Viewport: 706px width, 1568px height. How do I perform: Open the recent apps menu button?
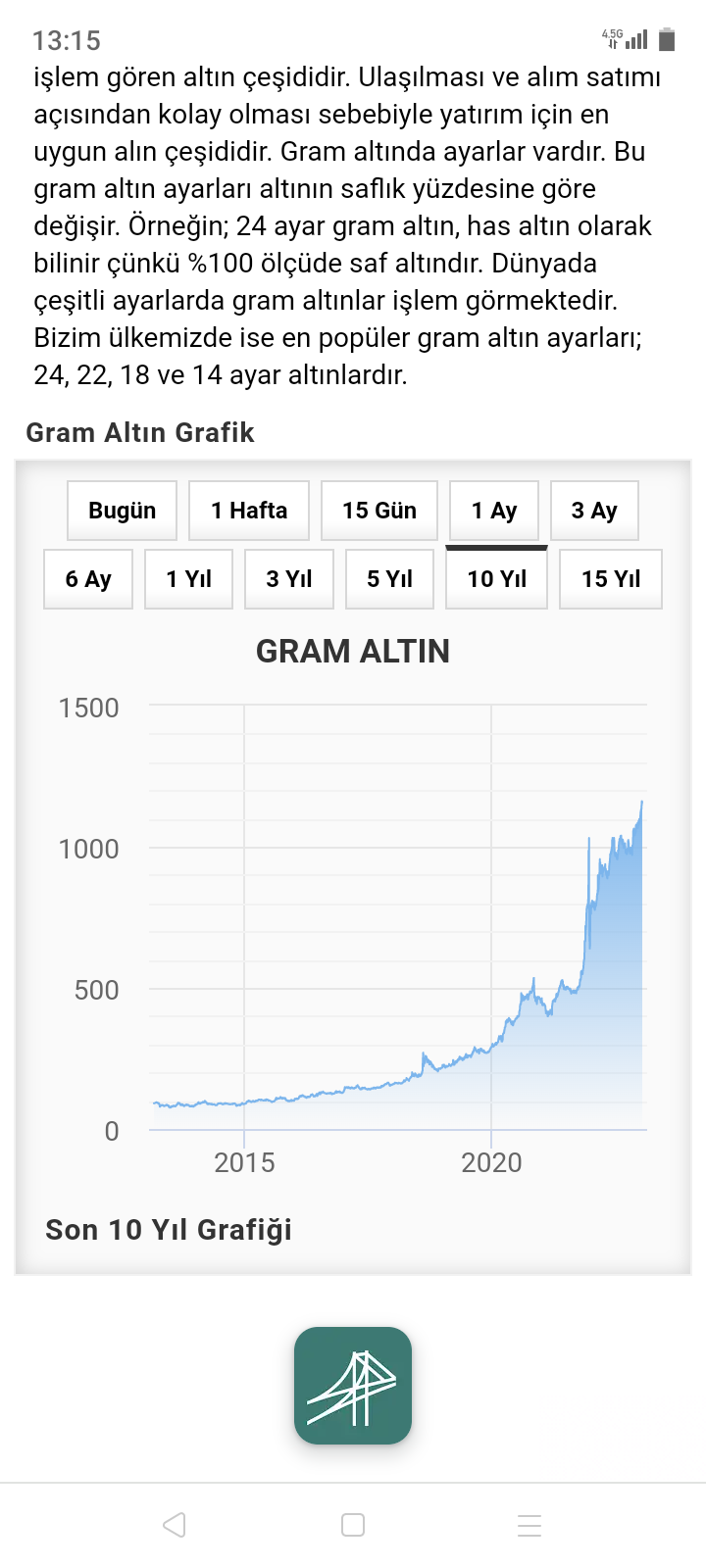click(x=529, y=1525)
